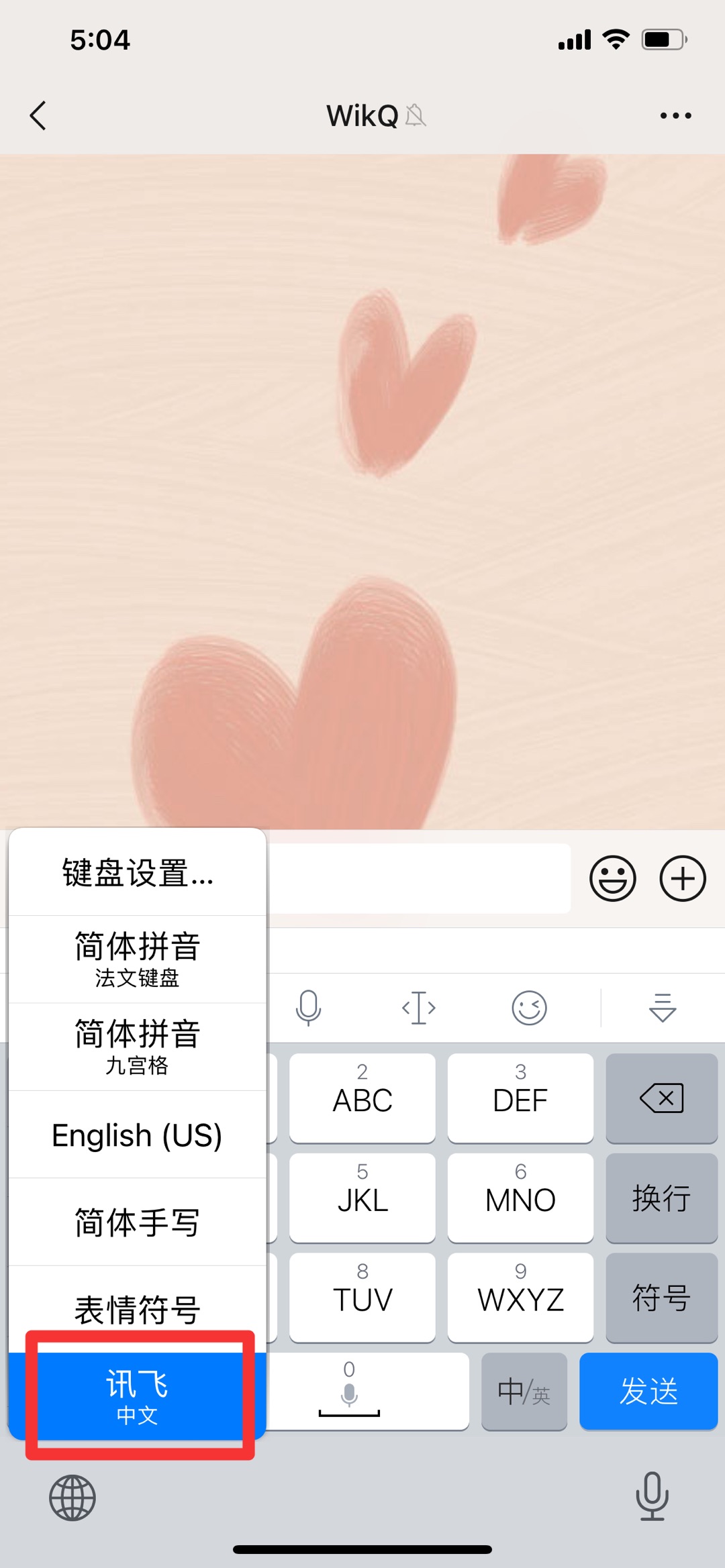
Task: Tap the plus attachment button
Action: click(683, 878)
